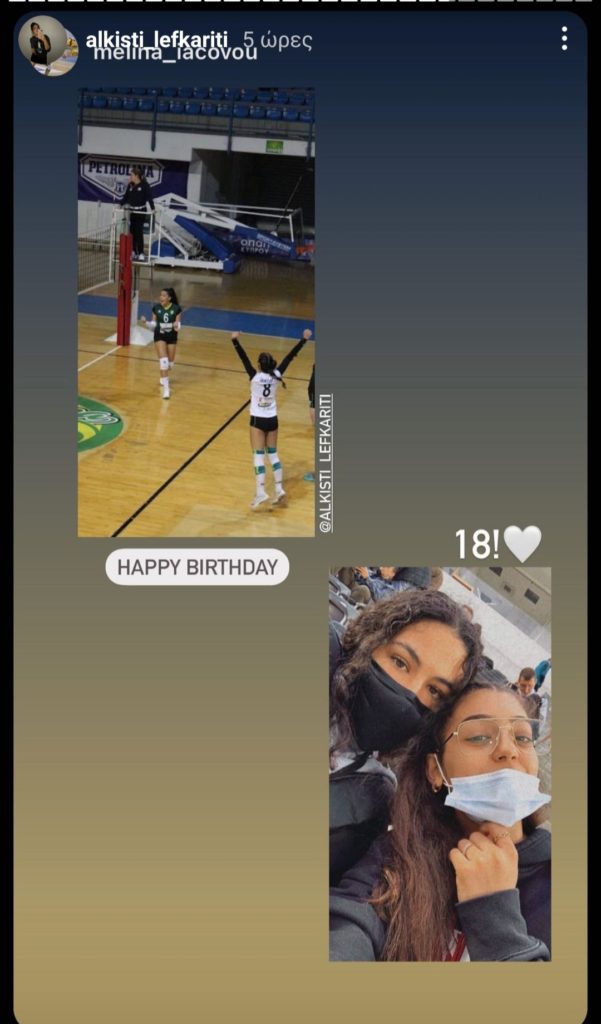
Task: Tap the alkisti_lefkariti username
Action: tap(156, 39)
